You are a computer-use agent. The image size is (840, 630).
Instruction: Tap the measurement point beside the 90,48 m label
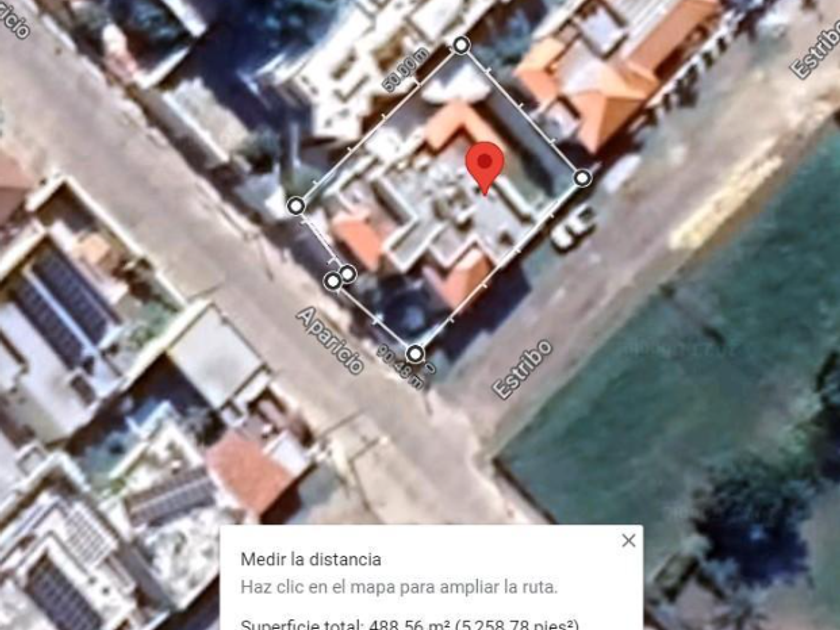coord(415,354)
